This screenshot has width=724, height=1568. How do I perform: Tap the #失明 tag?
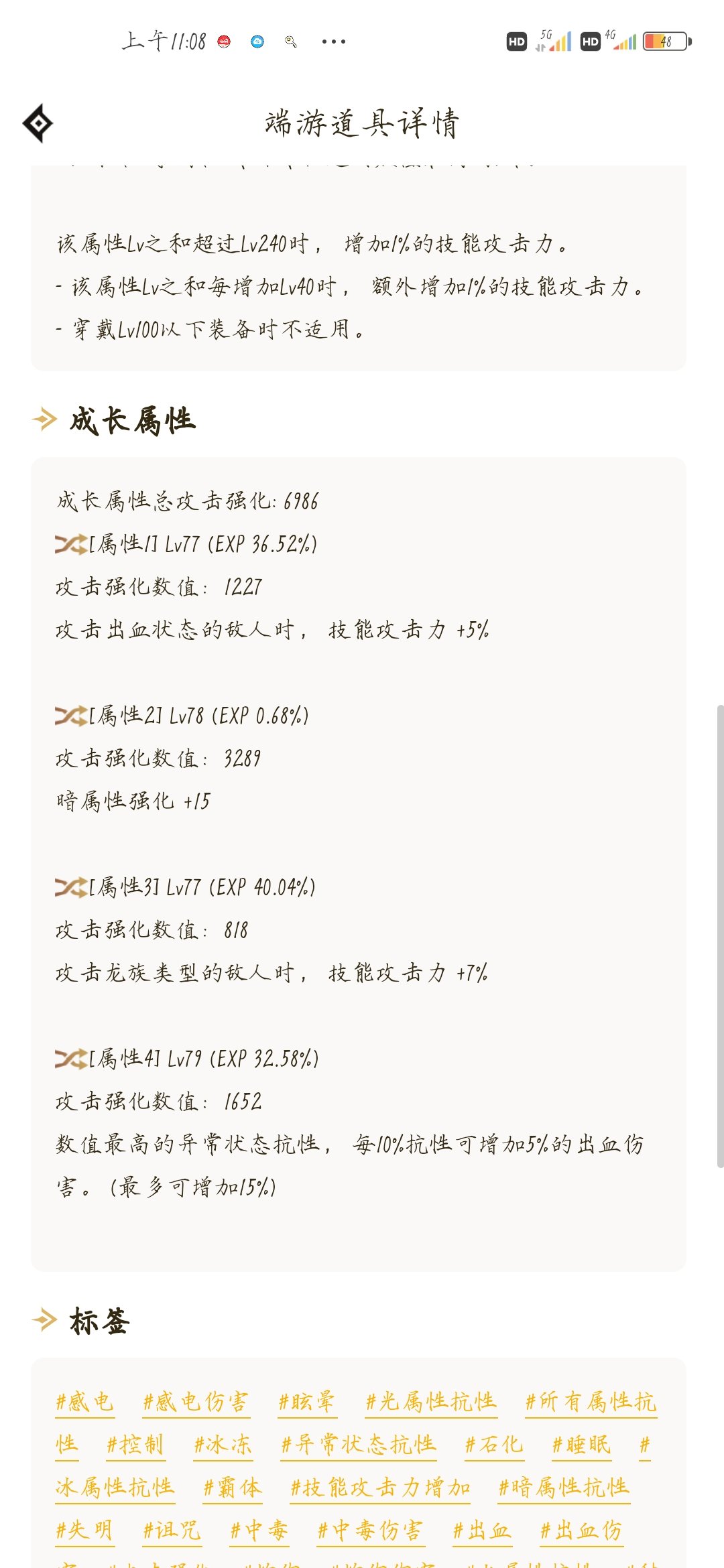pos(85,1530)
